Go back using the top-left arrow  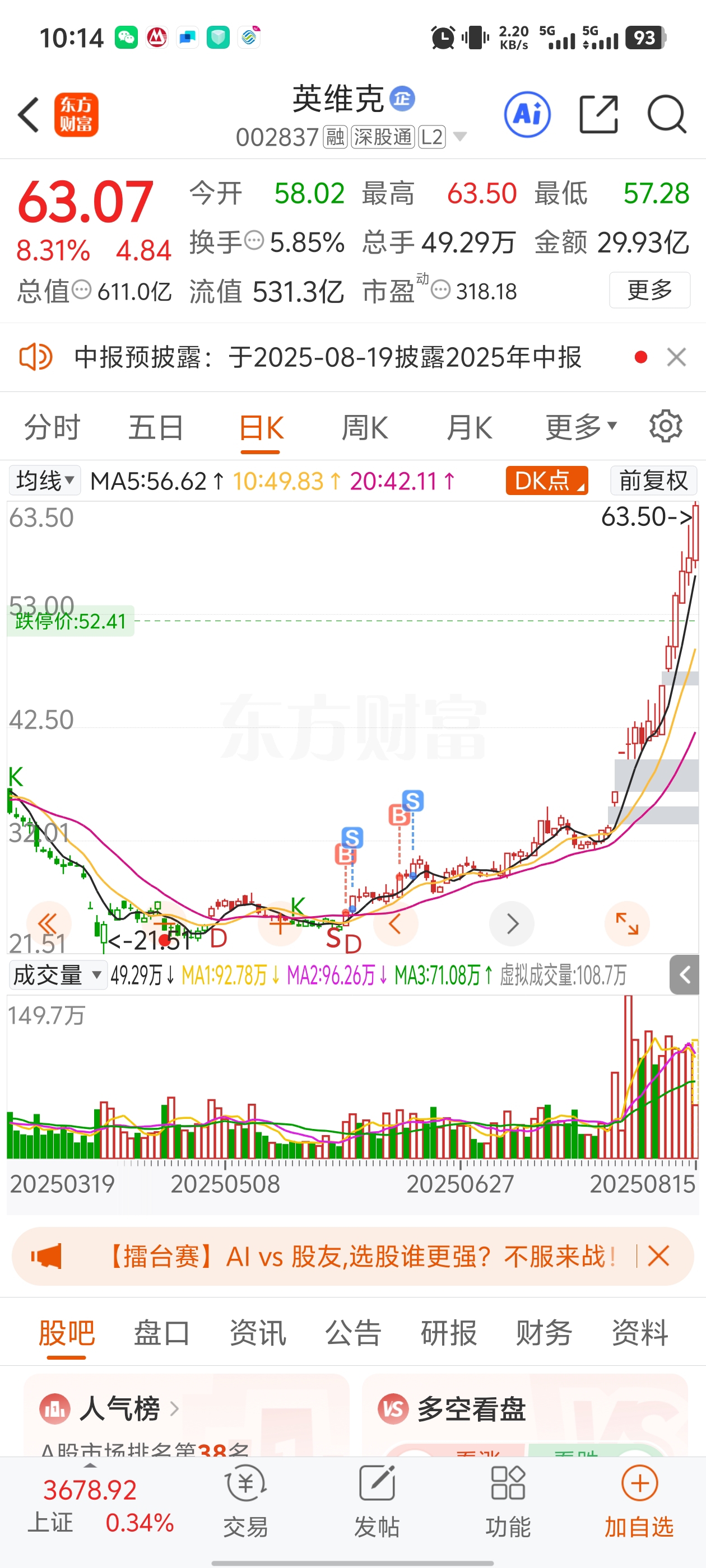tap(29, 114)
